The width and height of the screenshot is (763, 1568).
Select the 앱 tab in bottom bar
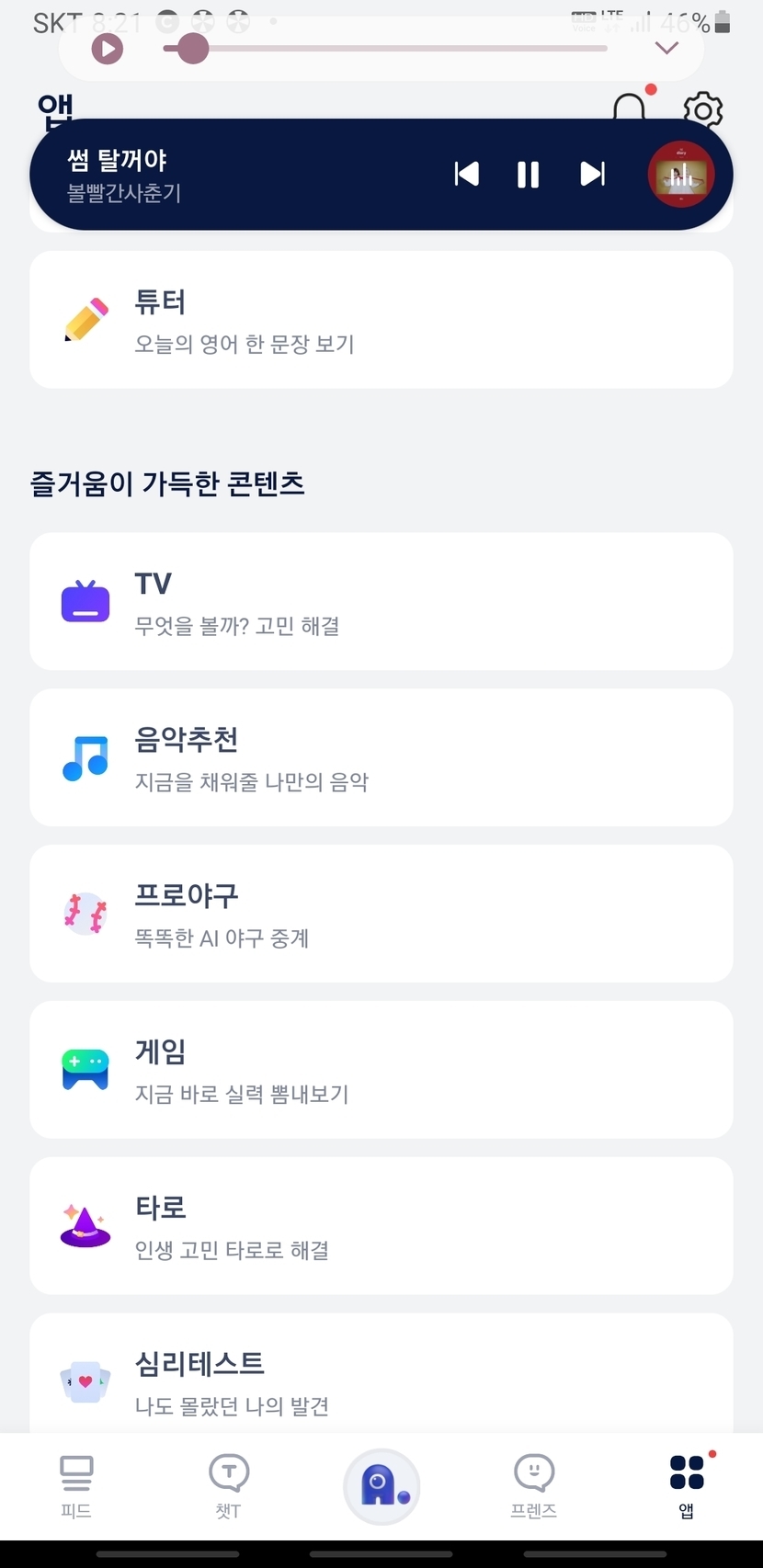tap(687, 1485)
